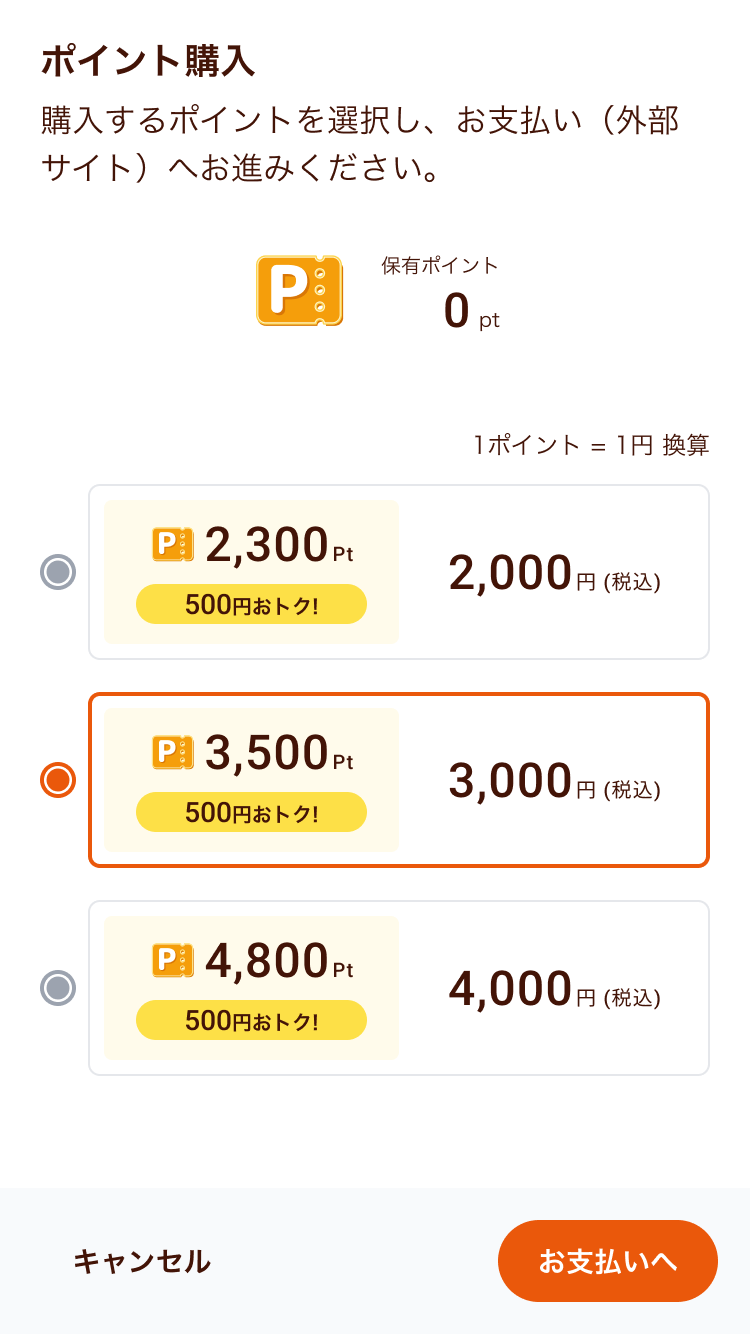Click the 500円おトク! badge on the 4,800 Pt card

tap(250, 1020)
